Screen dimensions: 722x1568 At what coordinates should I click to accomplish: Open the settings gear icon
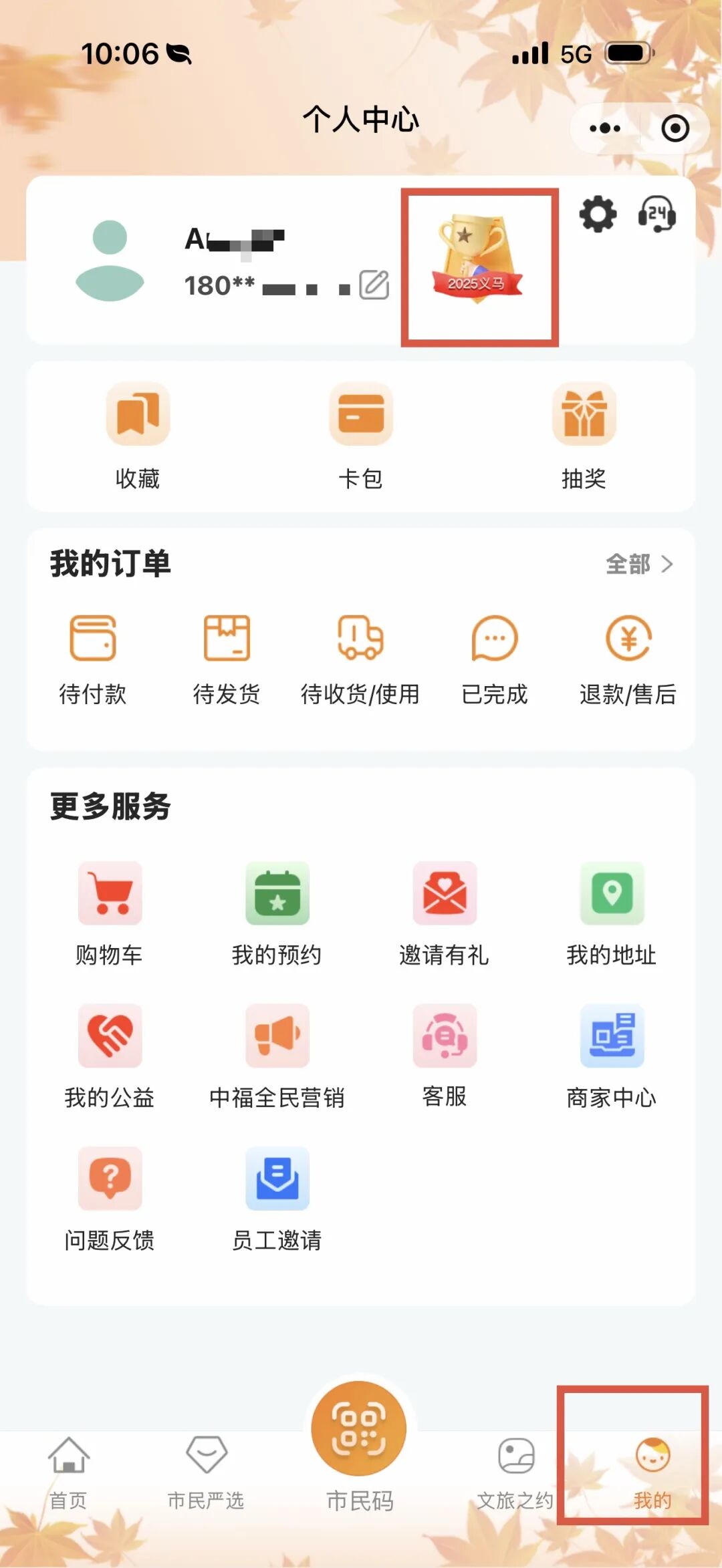tap(597, 214)
